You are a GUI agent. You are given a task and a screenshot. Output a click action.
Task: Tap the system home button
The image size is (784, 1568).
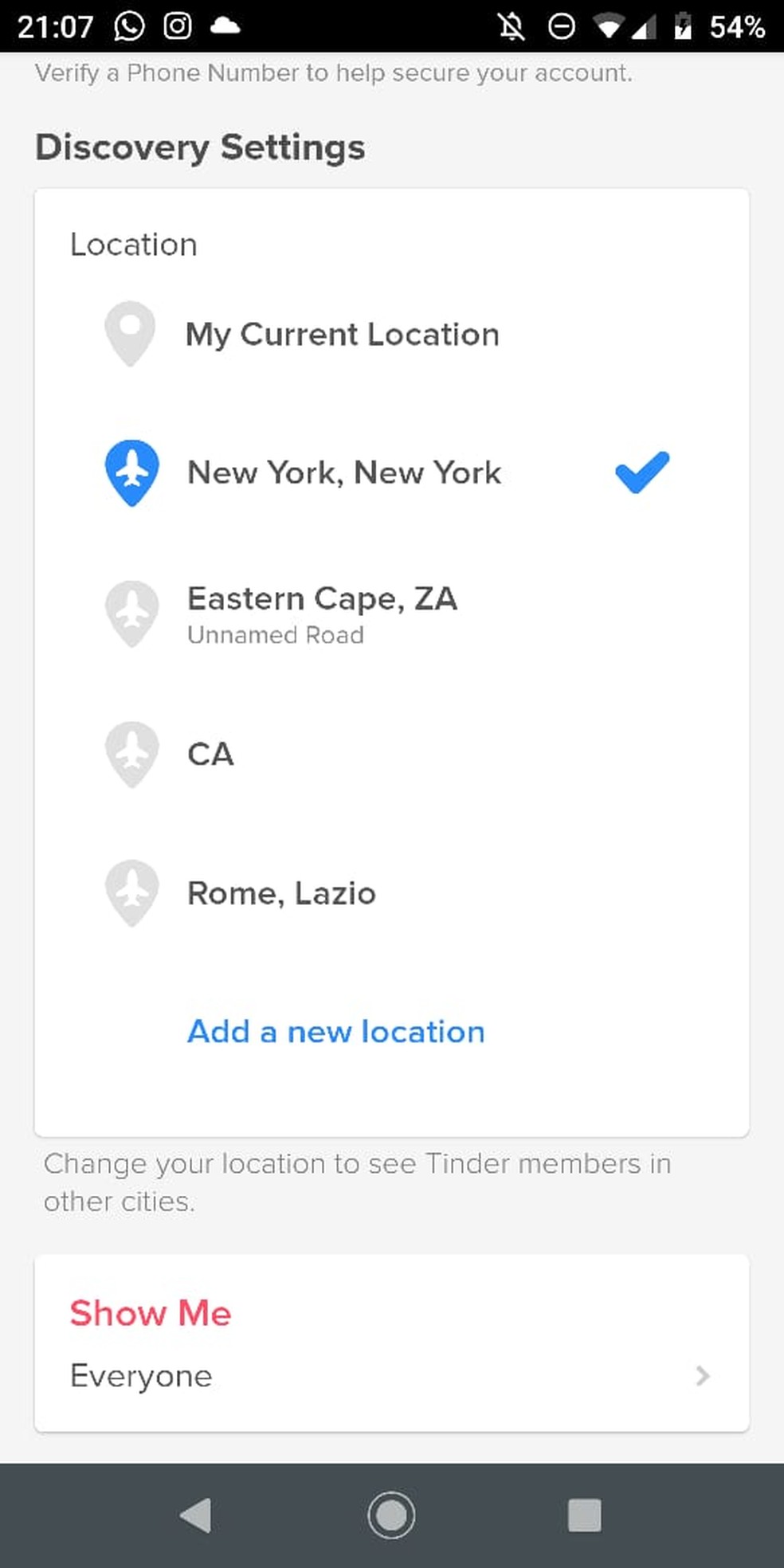tap(391, 1515)
